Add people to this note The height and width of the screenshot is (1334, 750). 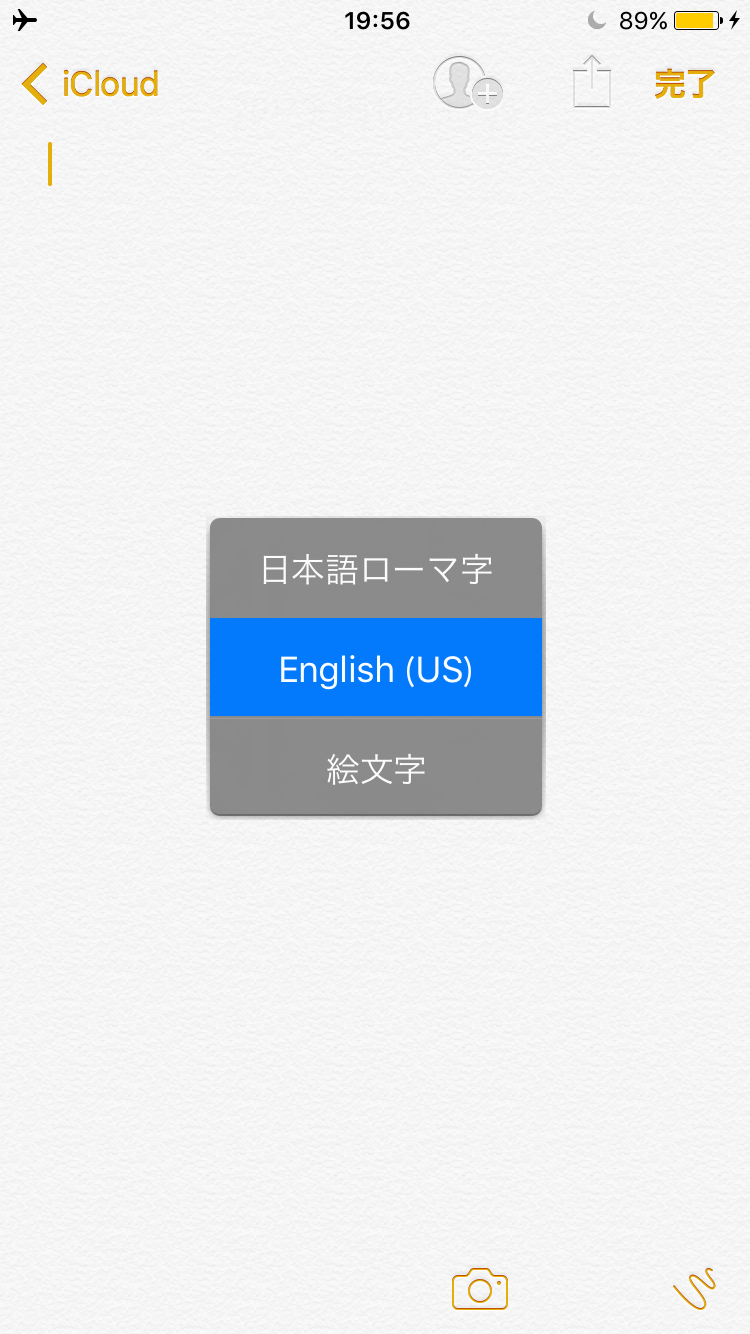click(467, 83)
